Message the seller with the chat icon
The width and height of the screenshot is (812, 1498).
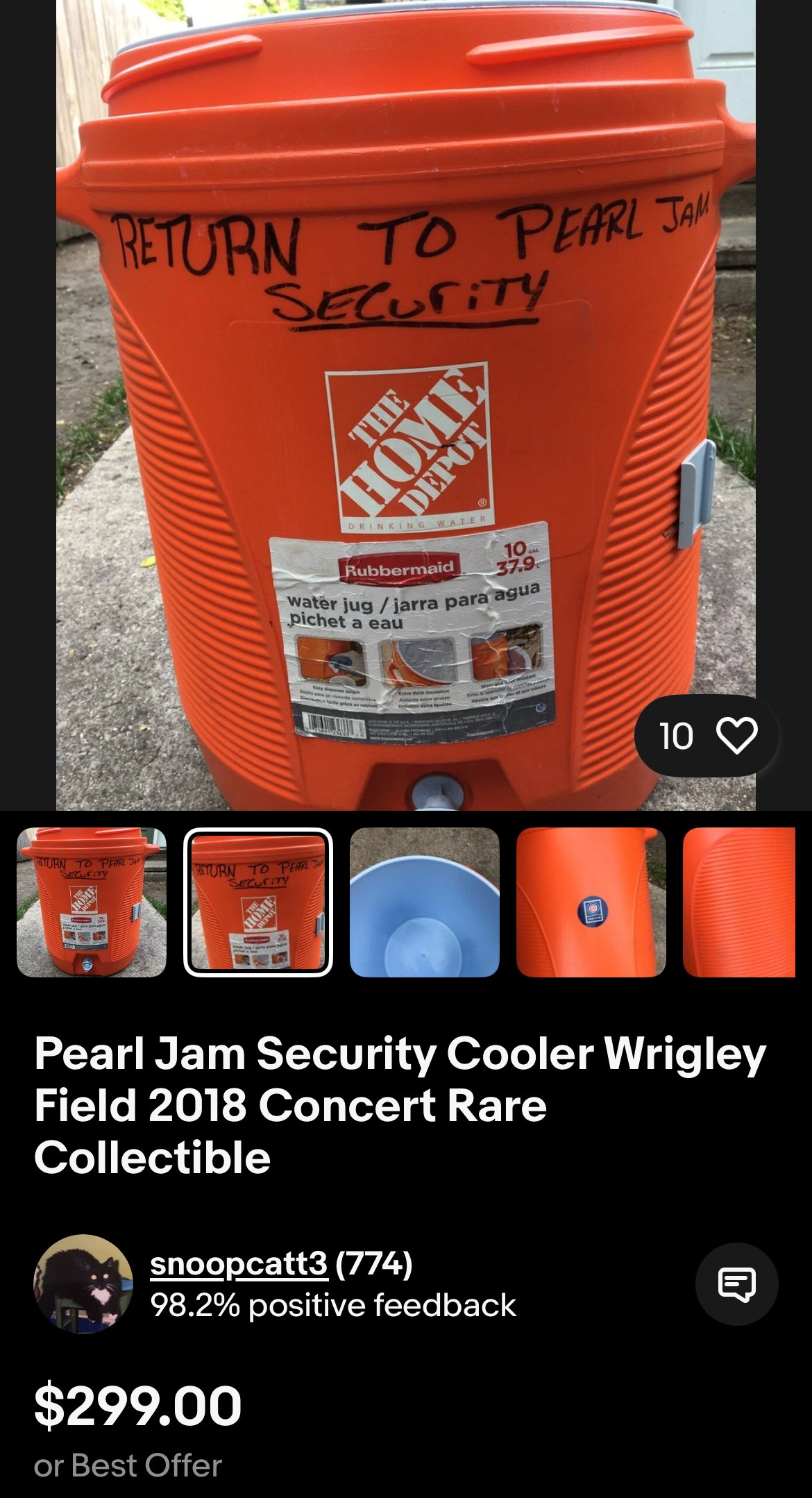pos(737,1284)
